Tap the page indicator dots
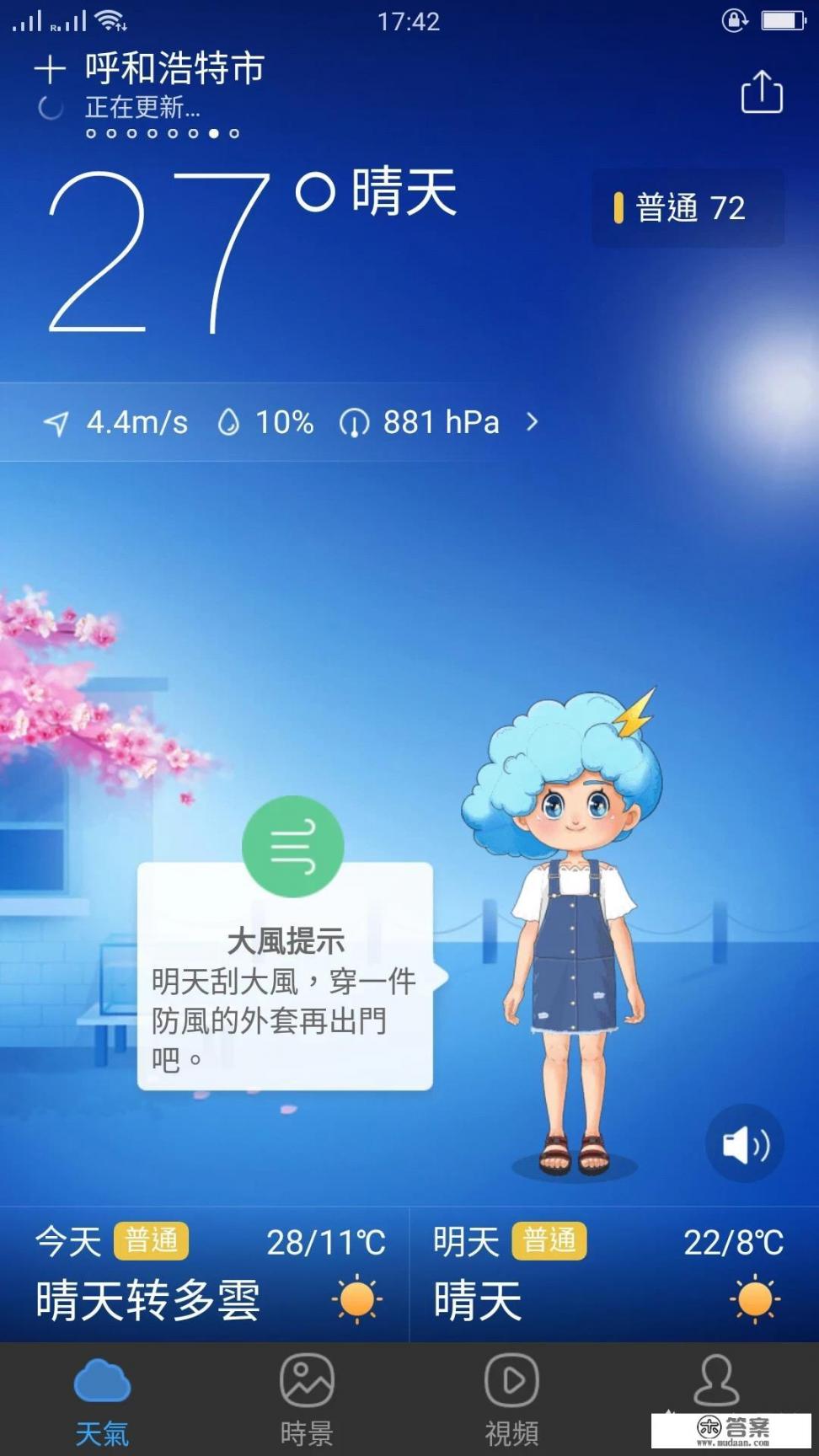The width and height of the screenshot is (819, 1456). point(163,132)
